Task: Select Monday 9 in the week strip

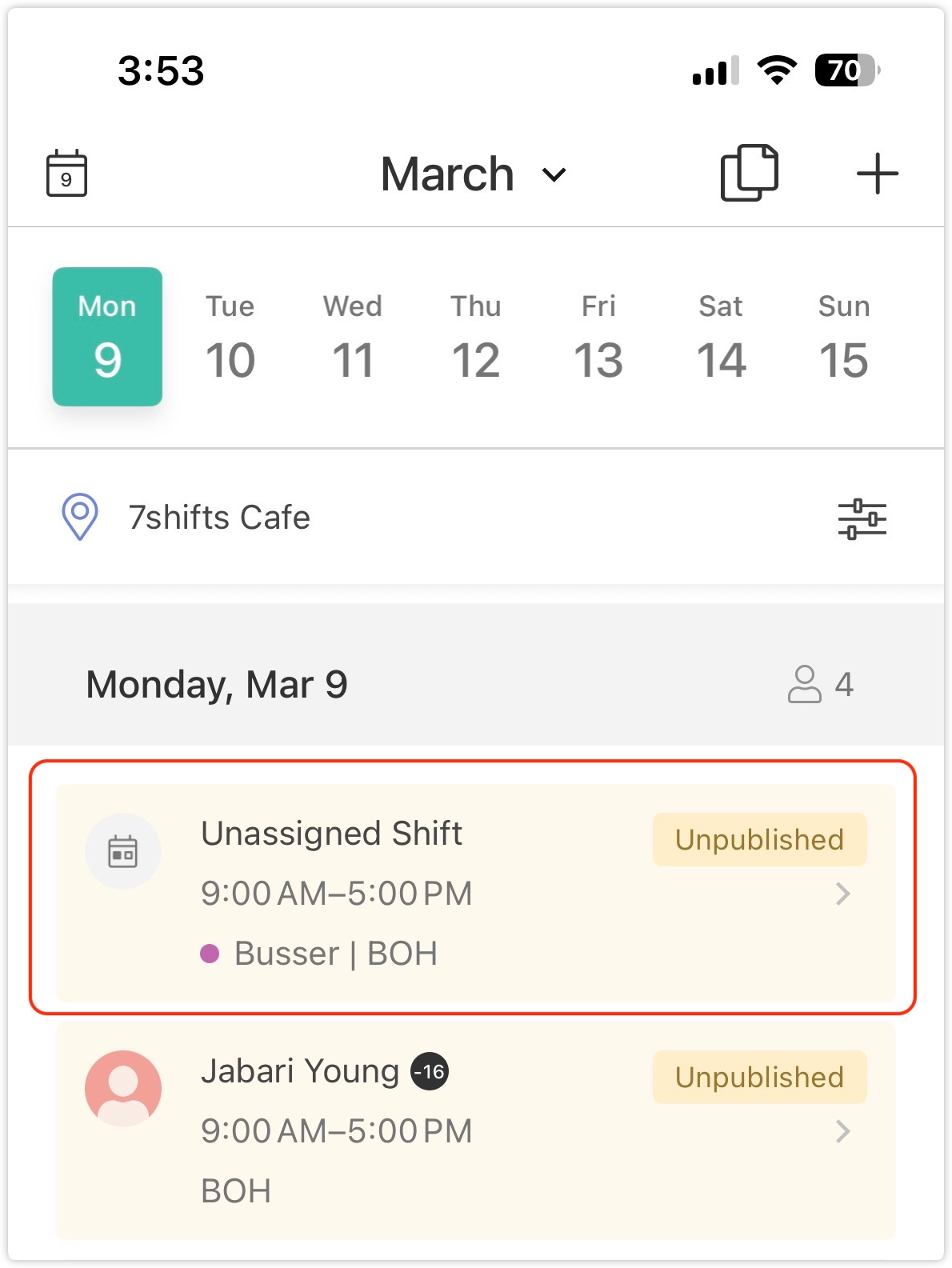Action: click(107, 338)
